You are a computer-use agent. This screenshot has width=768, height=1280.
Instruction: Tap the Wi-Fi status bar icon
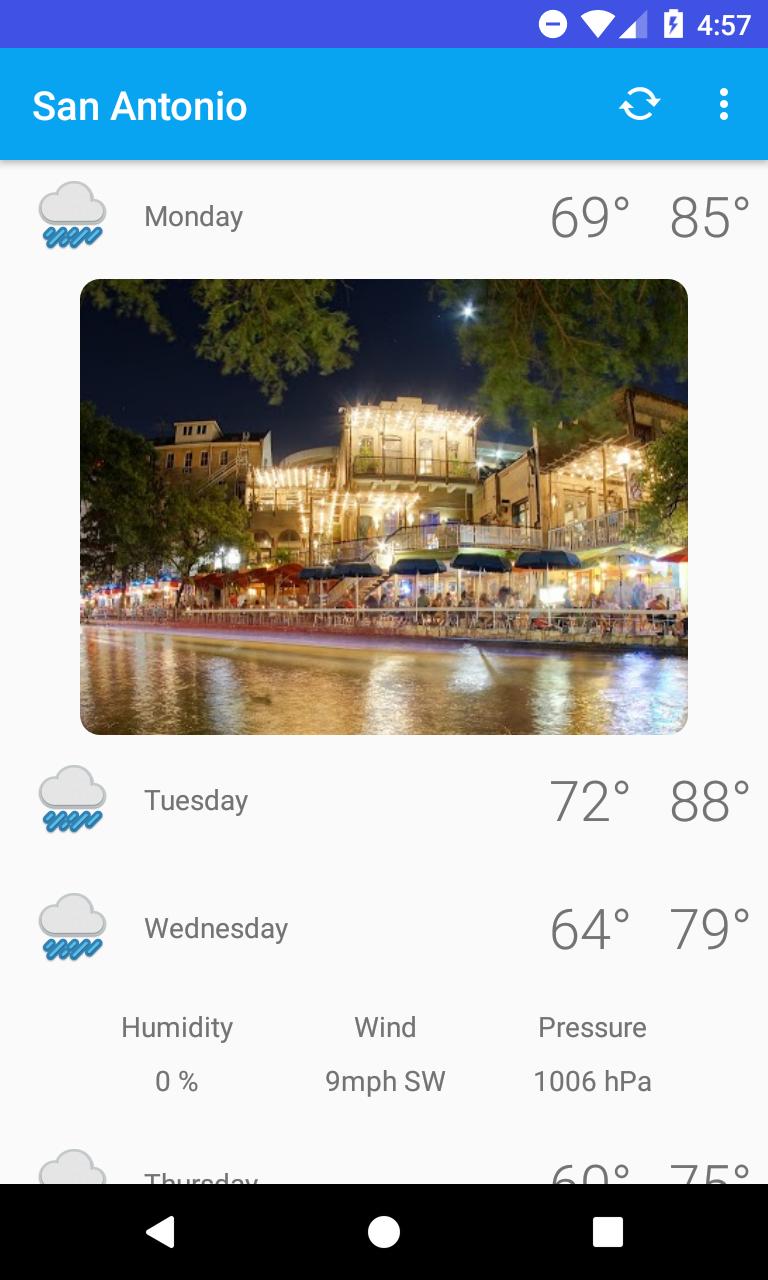pyautogui.click(x=596, y=25)
